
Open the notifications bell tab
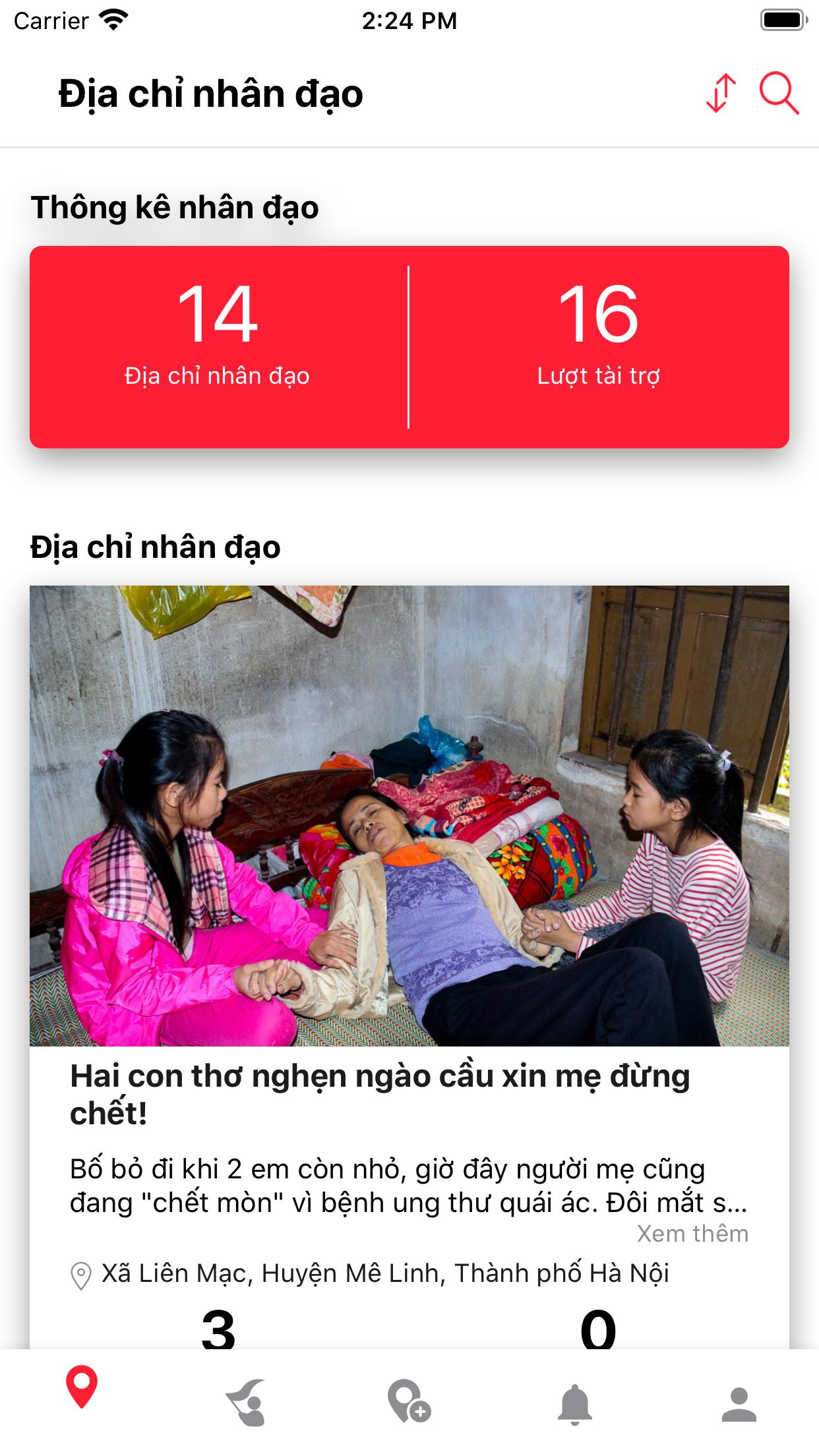coord(574,1402)
